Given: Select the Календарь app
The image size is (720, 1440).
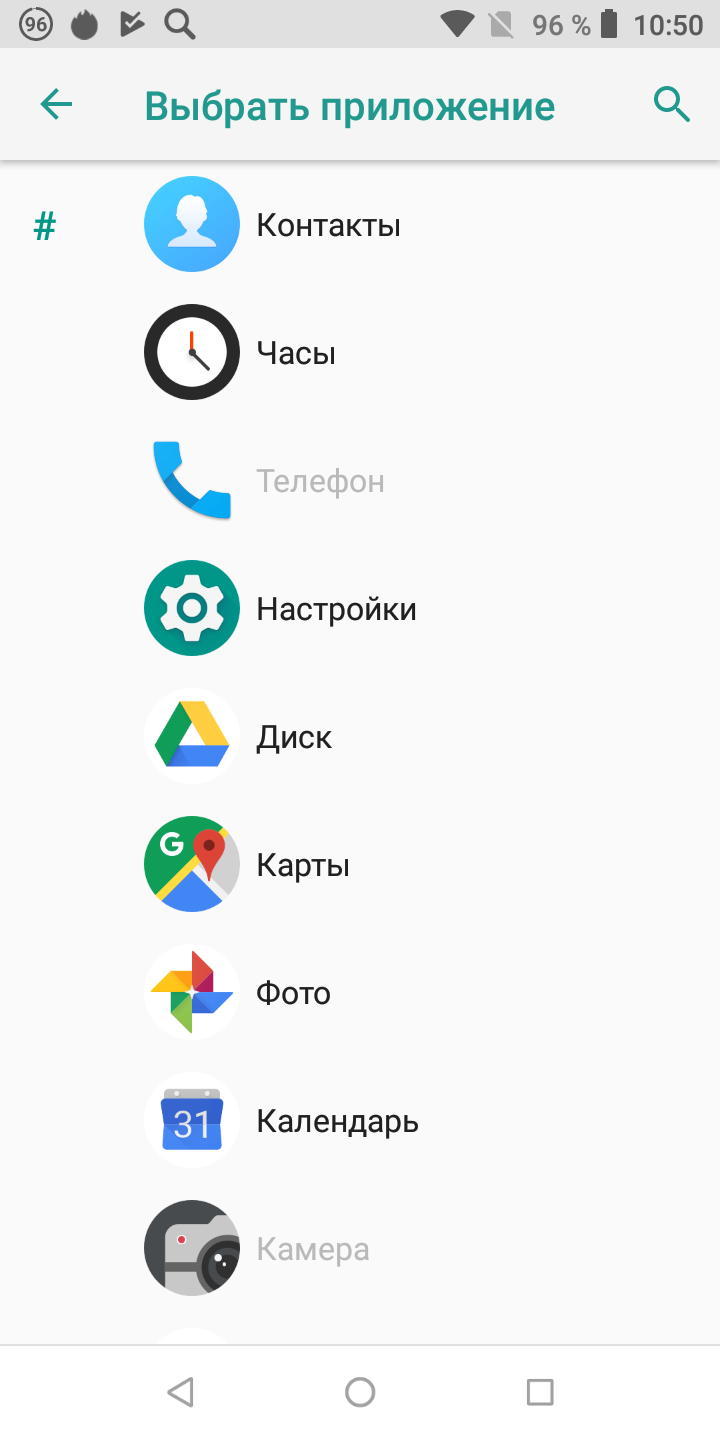Looking at the screenshot, I should [360, 1120].
